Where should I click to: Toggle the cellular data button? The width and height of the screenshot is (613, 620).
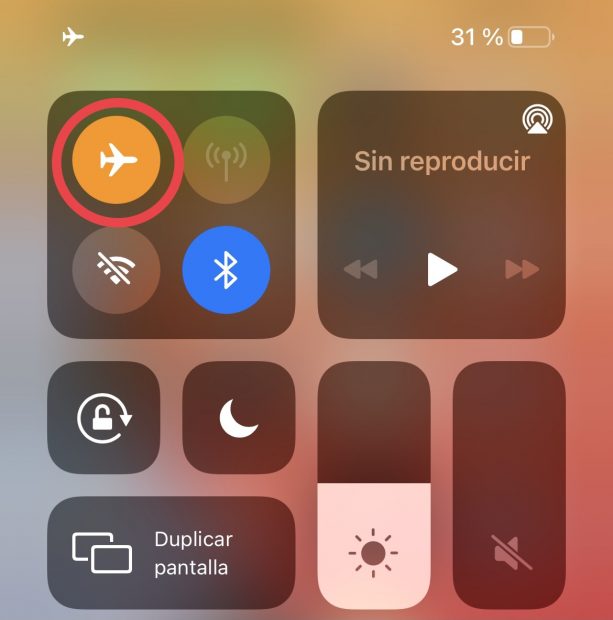point(226,160)
